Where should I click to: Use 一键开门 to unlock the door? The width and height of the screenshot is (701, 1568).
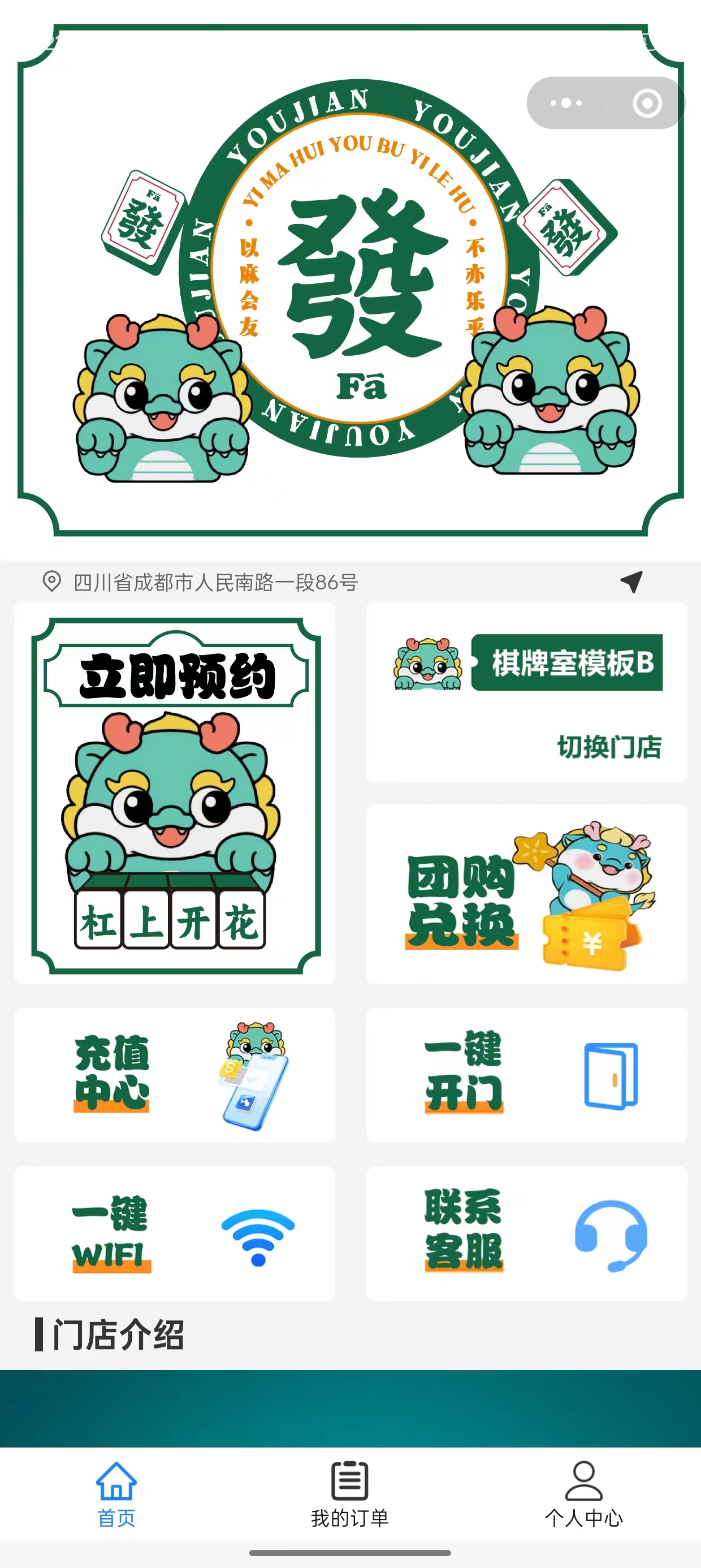click(x=526, y=1075)
